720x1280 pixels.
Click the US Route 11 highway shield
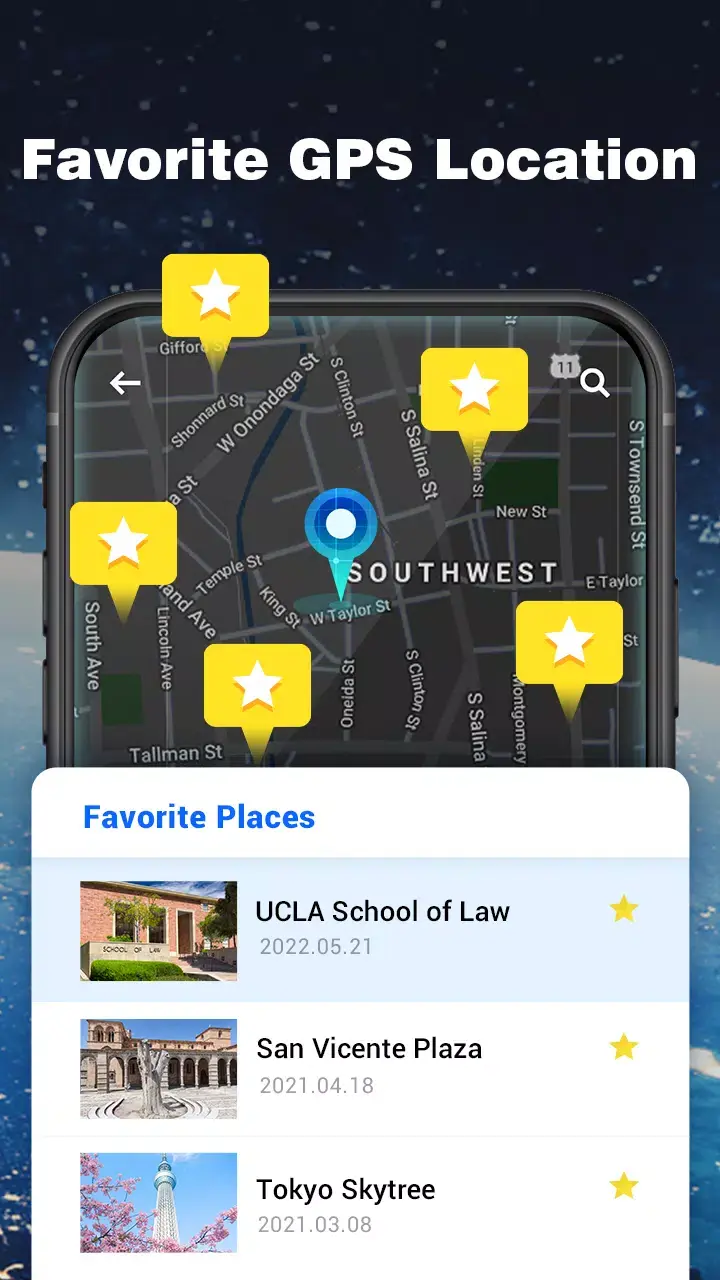tap(563, 367)
